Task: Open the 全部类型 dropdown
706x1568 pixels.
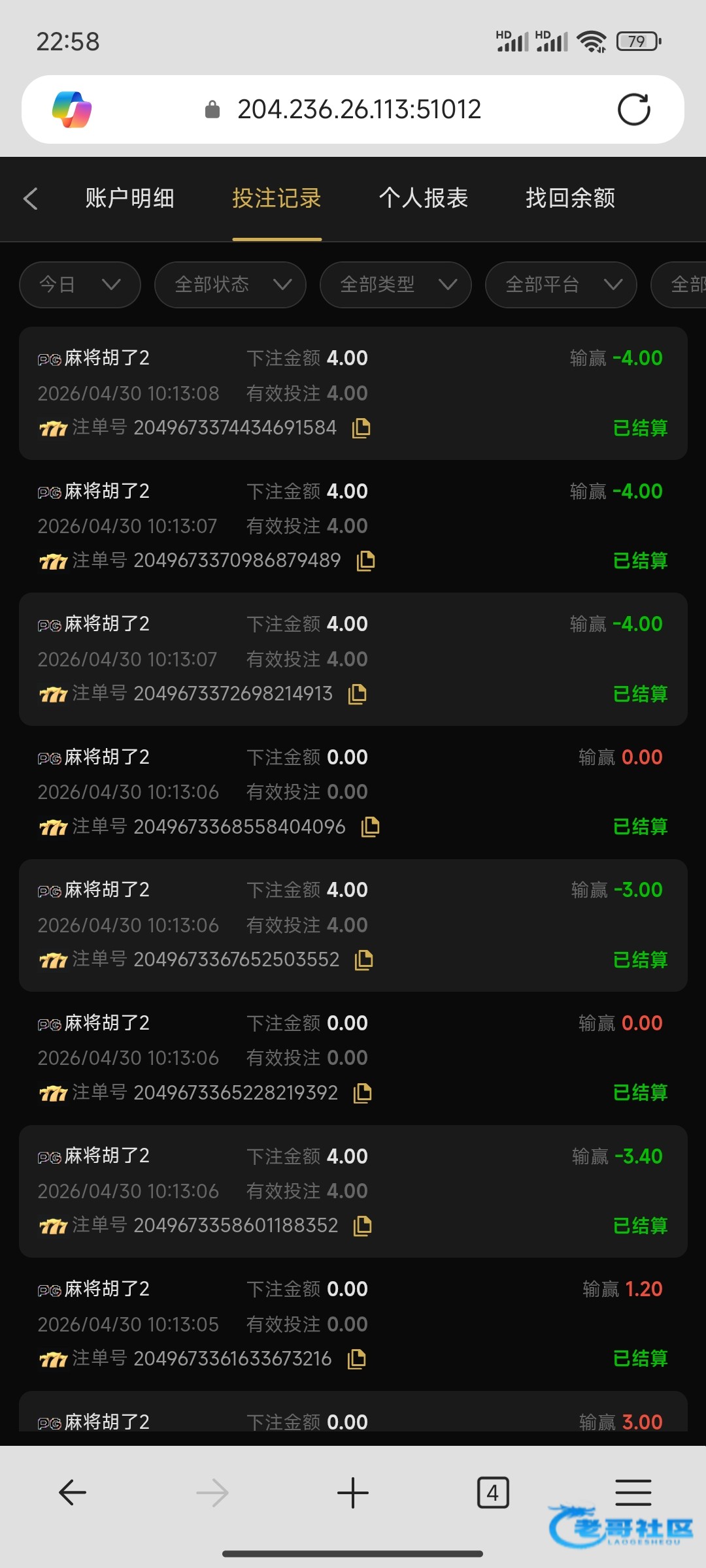Action: [x=395, y=285]
